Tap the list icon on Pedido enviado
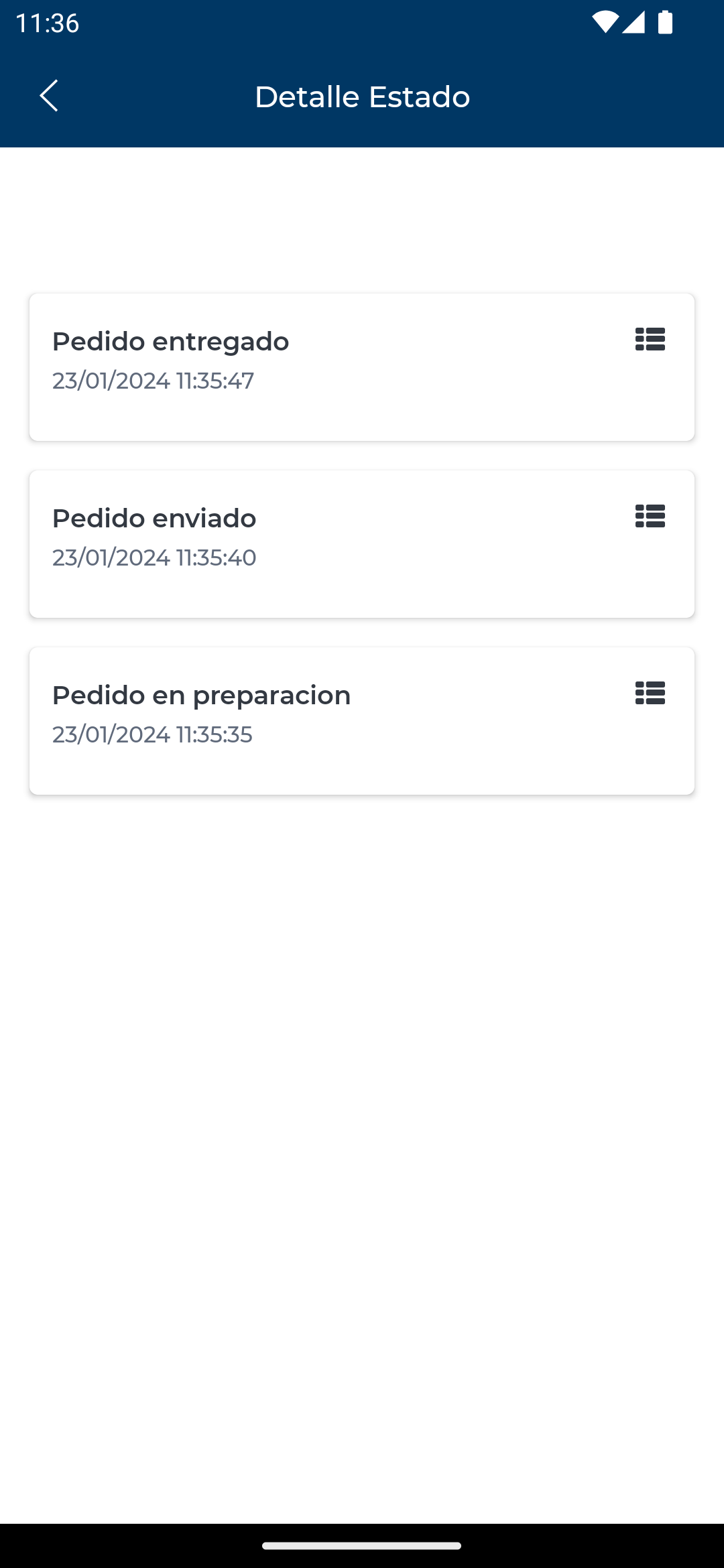Screen dimensions: 724x1568 coord(650,516)
